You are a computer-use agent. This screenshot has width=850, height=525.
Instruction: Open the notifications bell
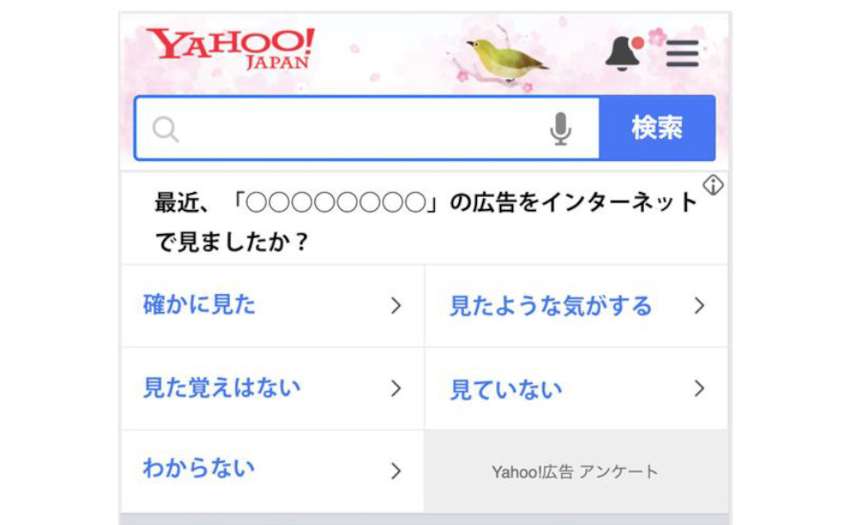coord(622,53)
